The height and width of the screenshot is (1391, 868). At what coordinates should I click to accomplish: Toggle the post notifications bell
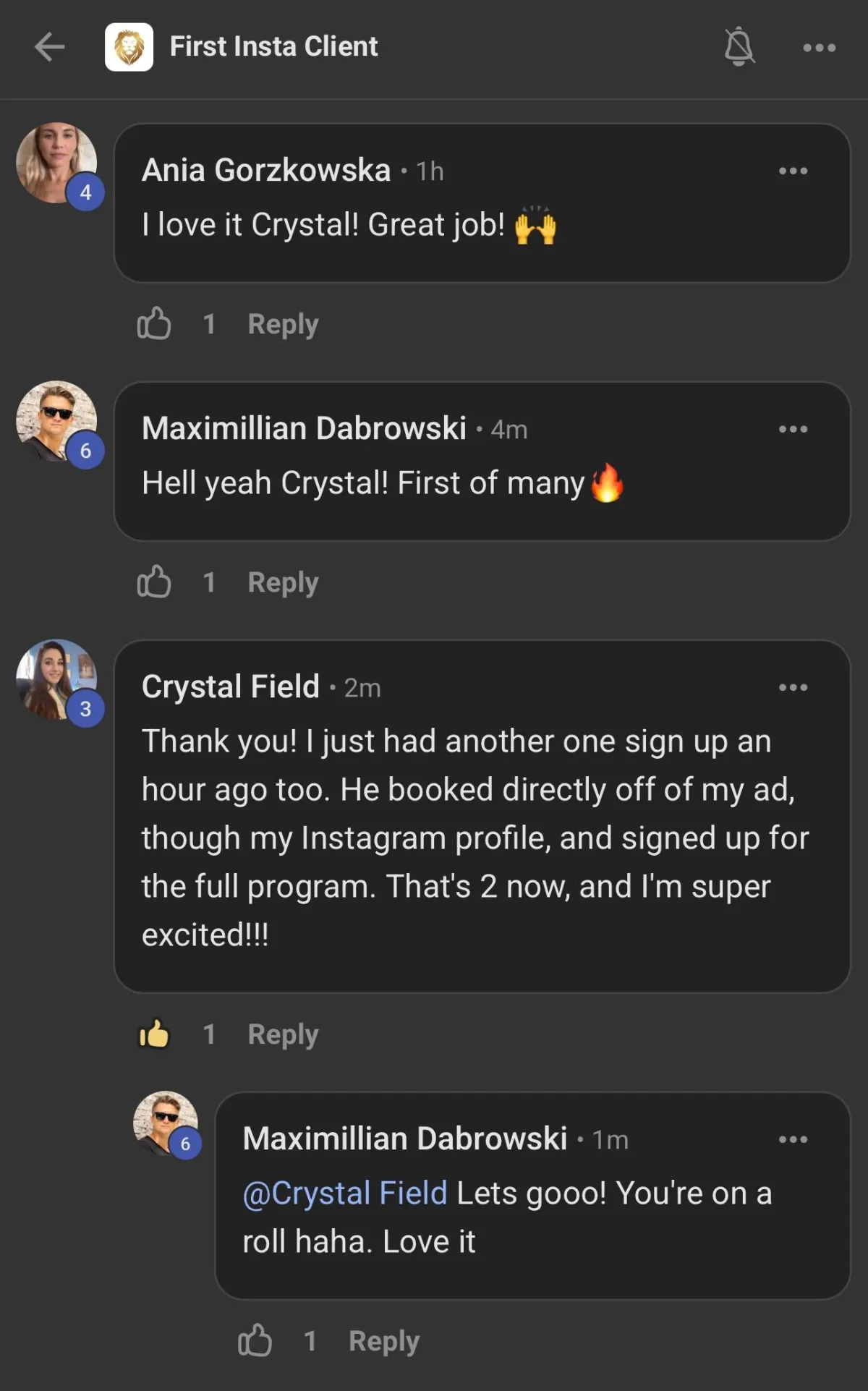[739, 47]
